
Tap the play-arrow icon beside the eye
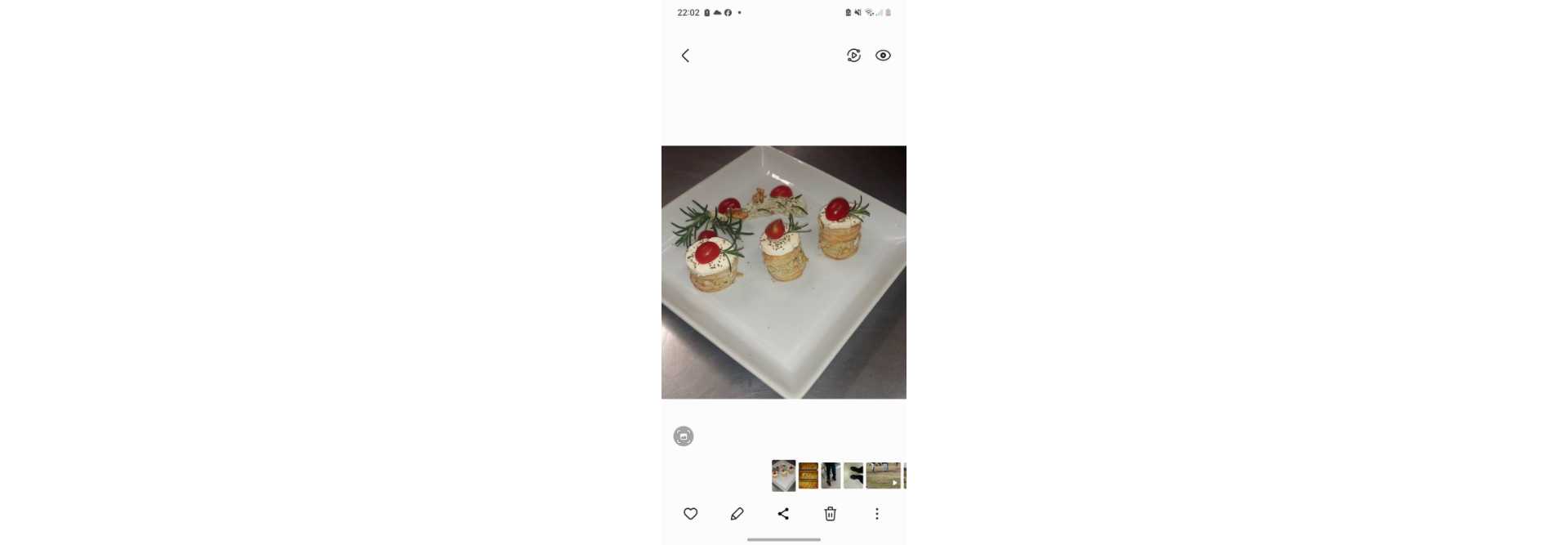coord(853,56)
